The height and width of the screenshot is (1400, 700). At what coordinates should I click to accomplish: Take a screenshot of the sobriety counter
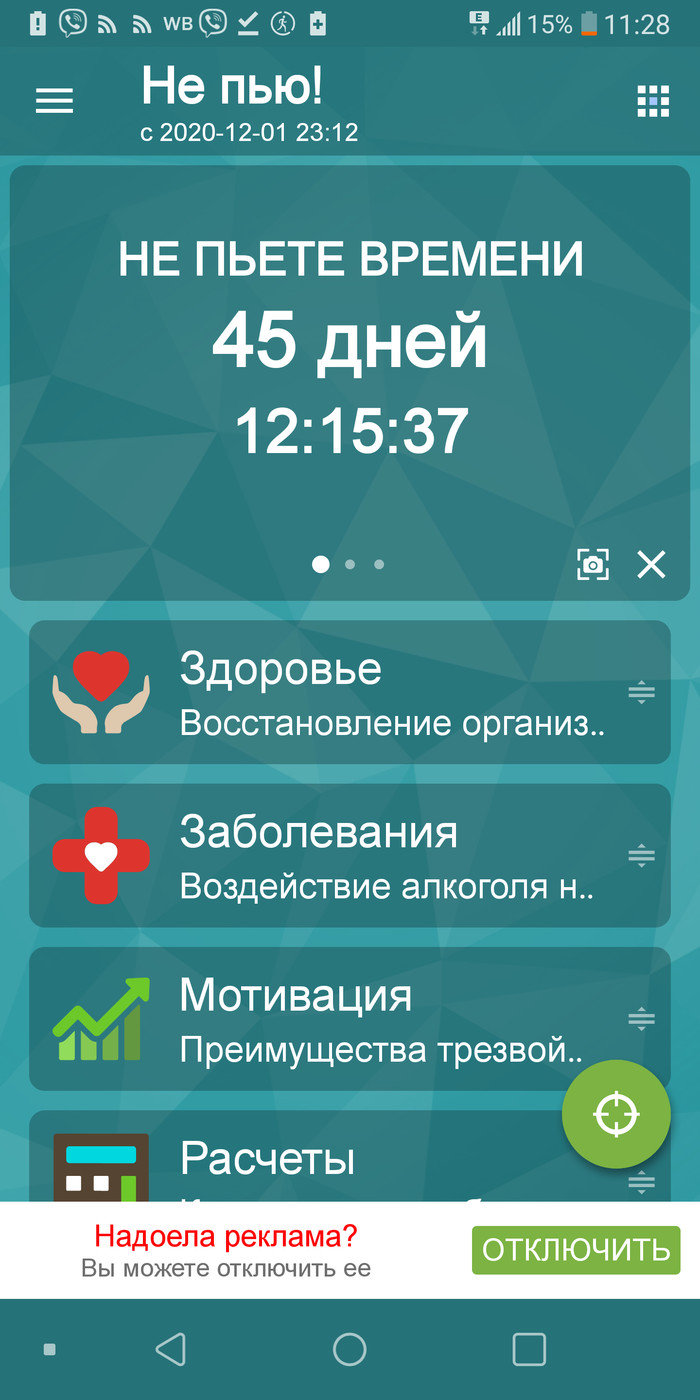click(593, 565)
